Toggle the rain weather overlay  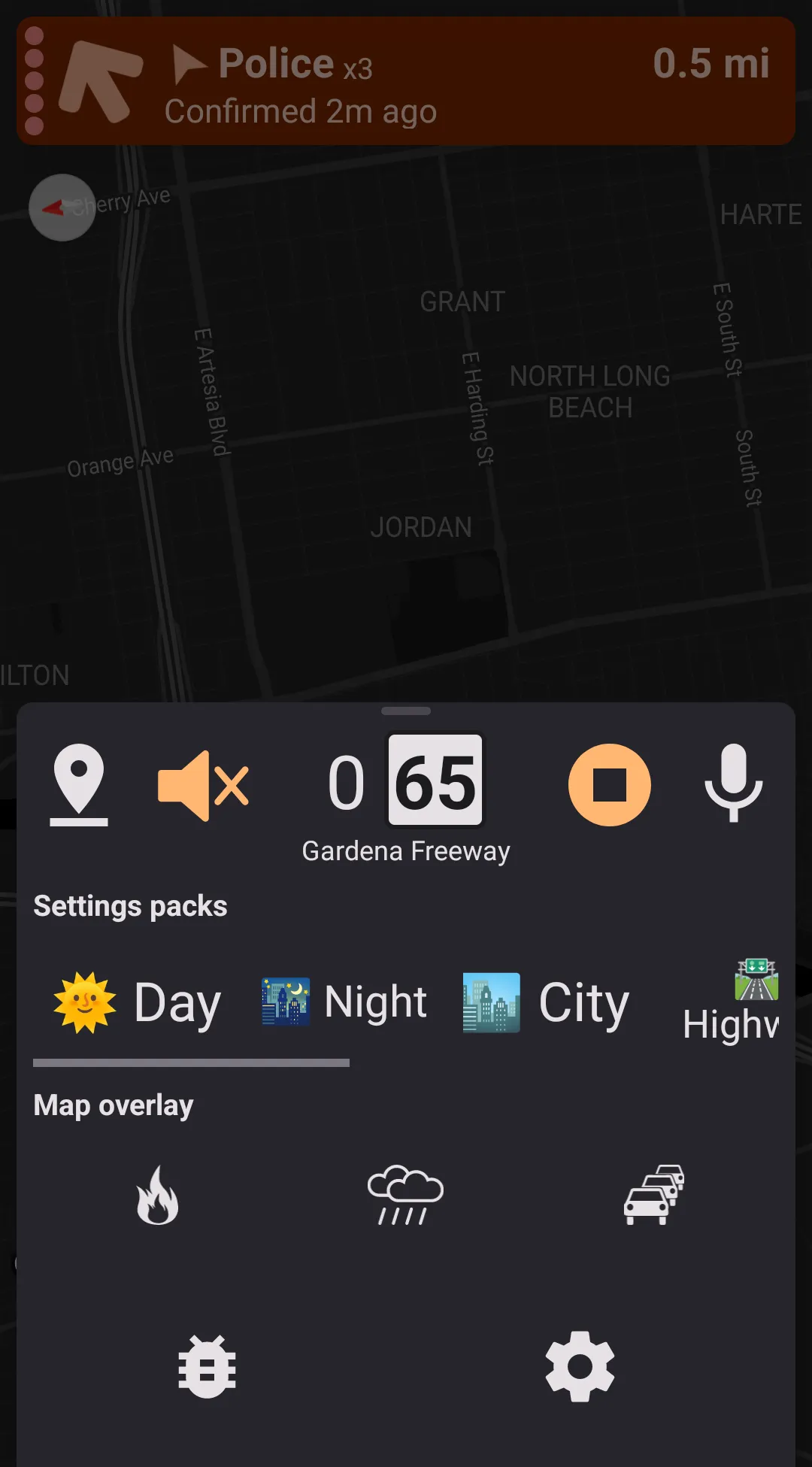point(405,1195)
